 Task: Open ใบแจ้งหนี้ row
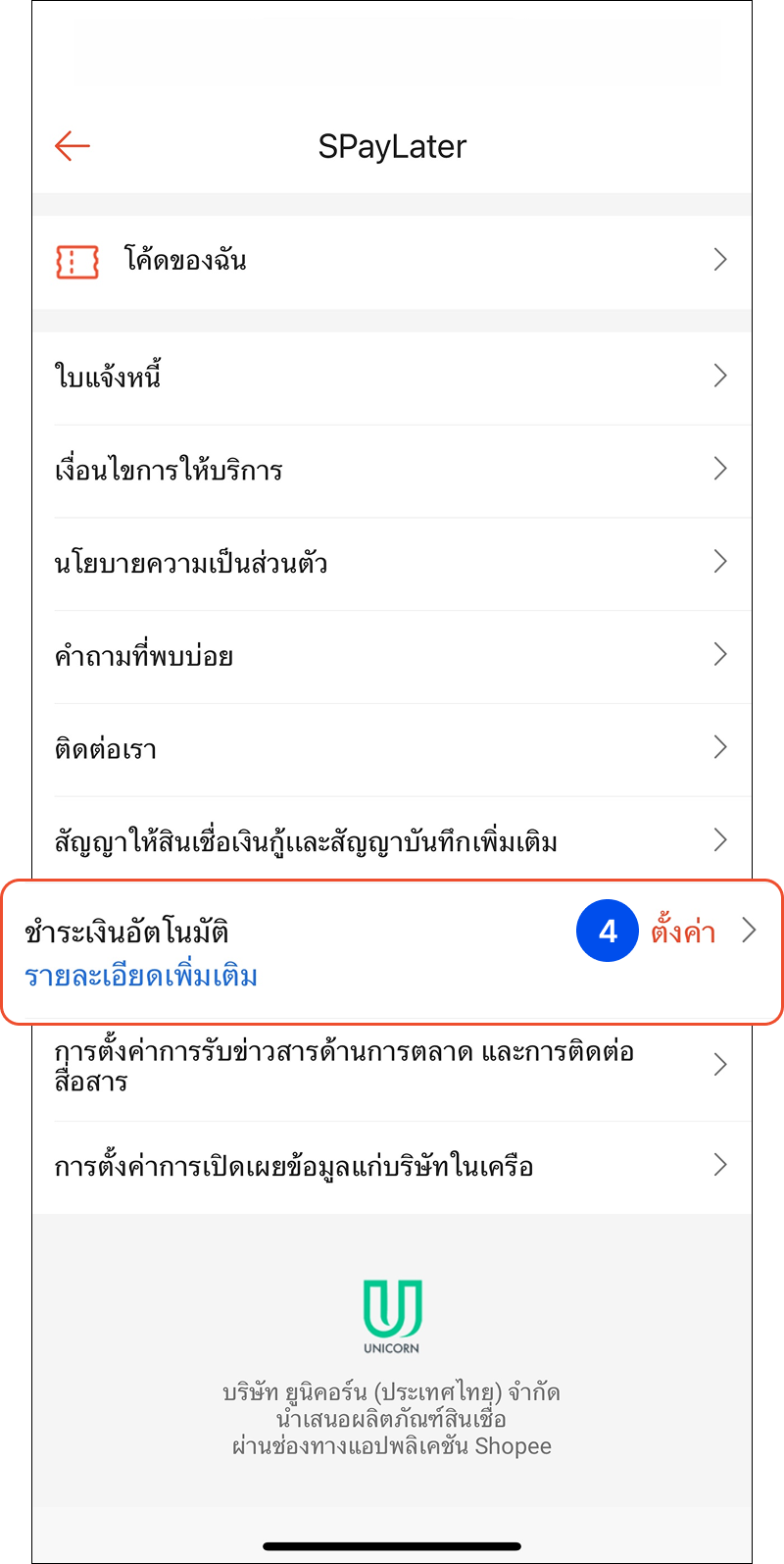click(392, 377)
